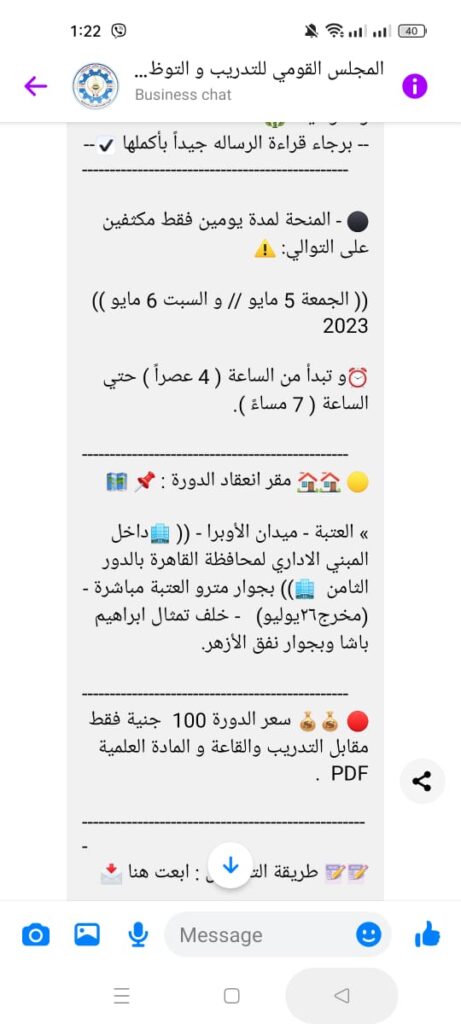
Task: Open the business chat info icon
Action: 415,86
